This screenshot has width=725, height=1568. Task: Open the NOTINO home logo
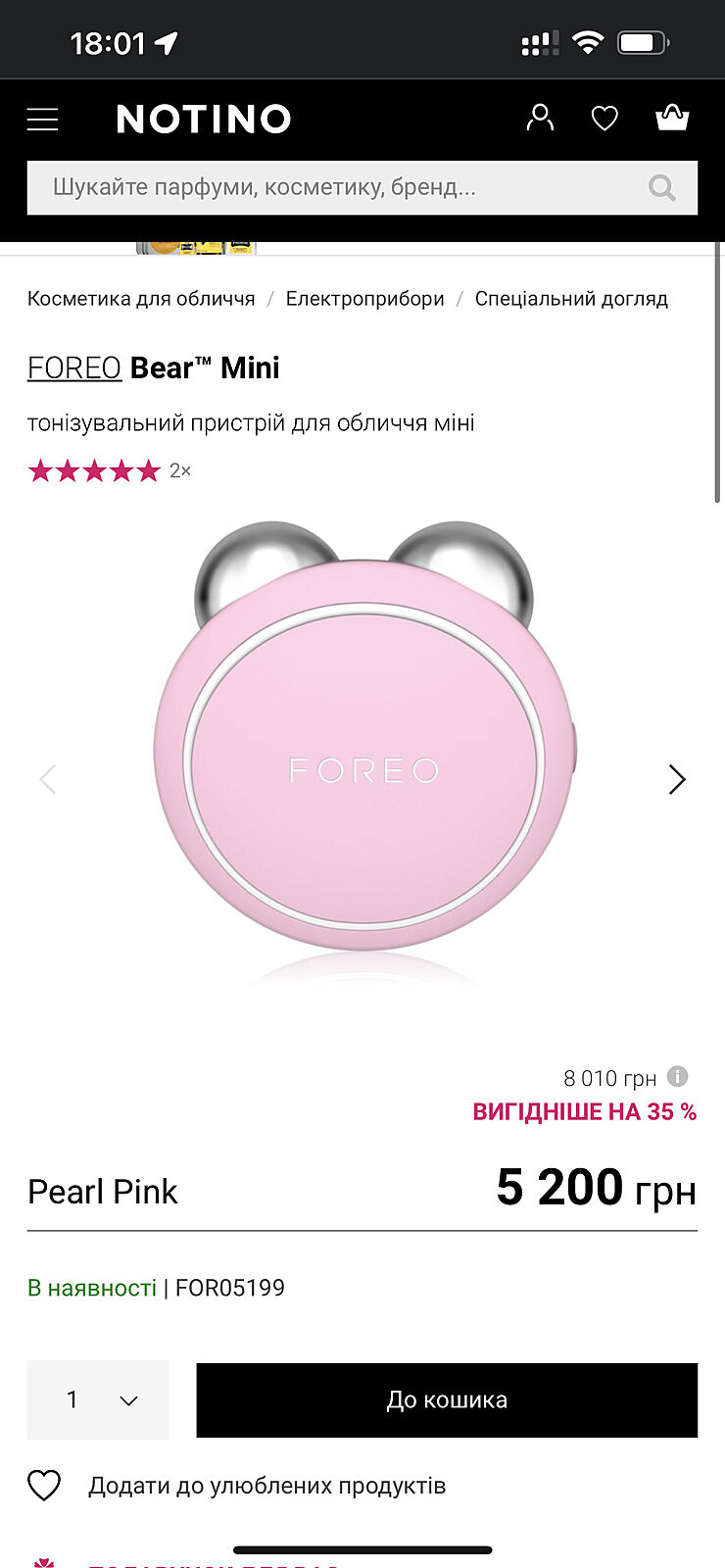point(204,119)
